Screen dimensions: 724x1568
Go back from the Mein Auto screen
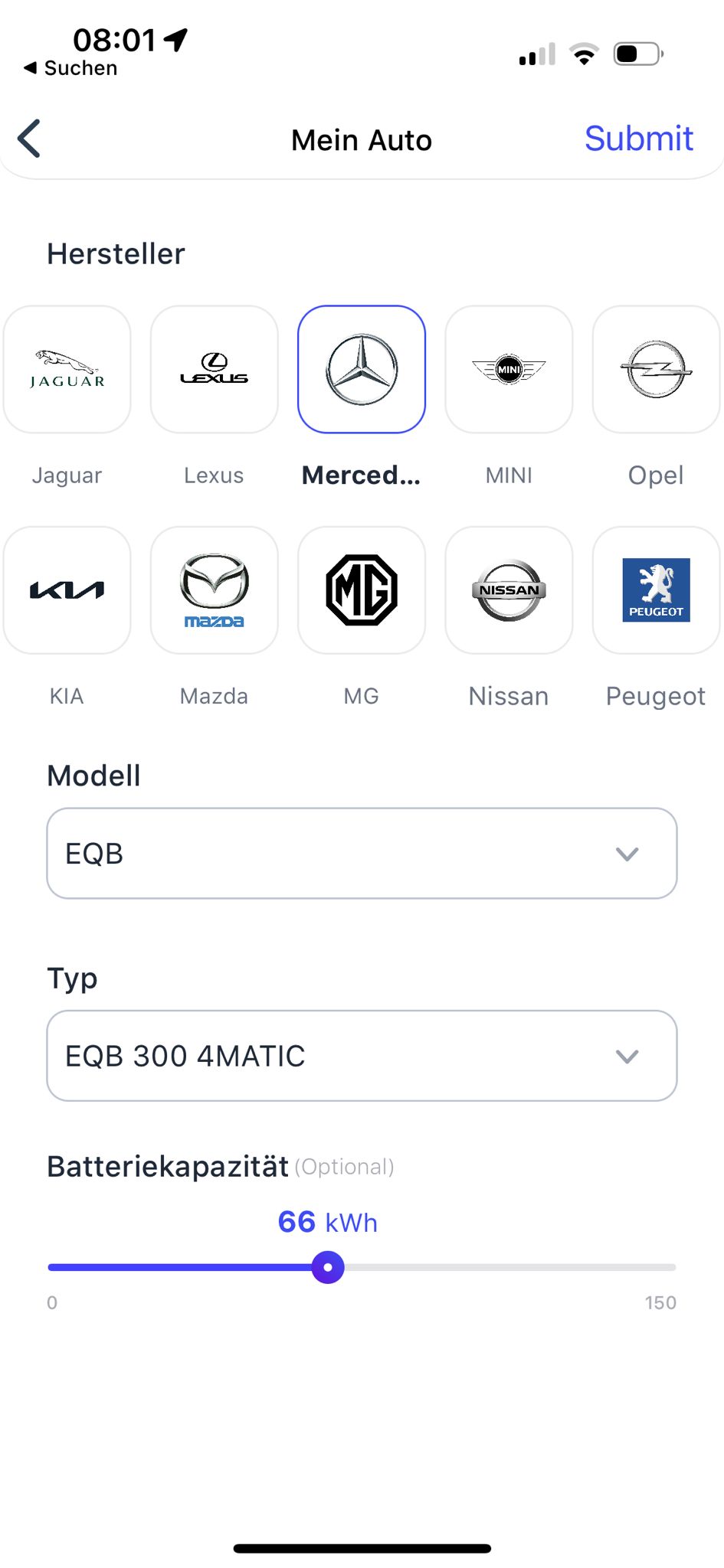[29, 139]
